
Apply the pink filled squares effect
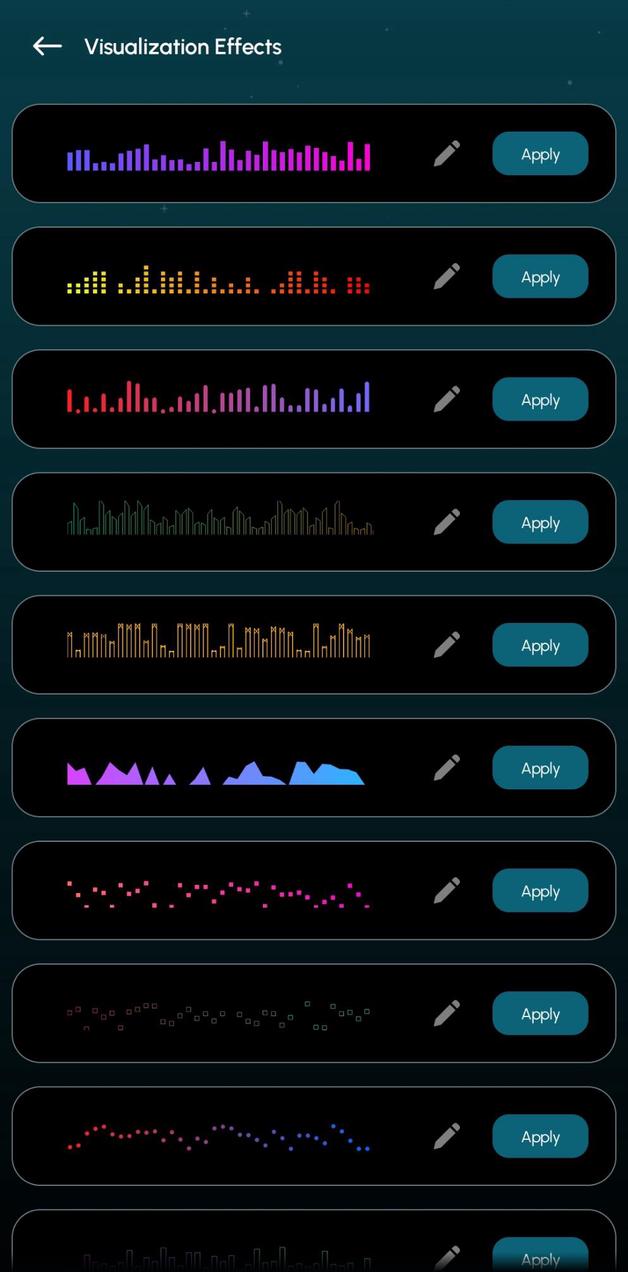pos(540,891)
